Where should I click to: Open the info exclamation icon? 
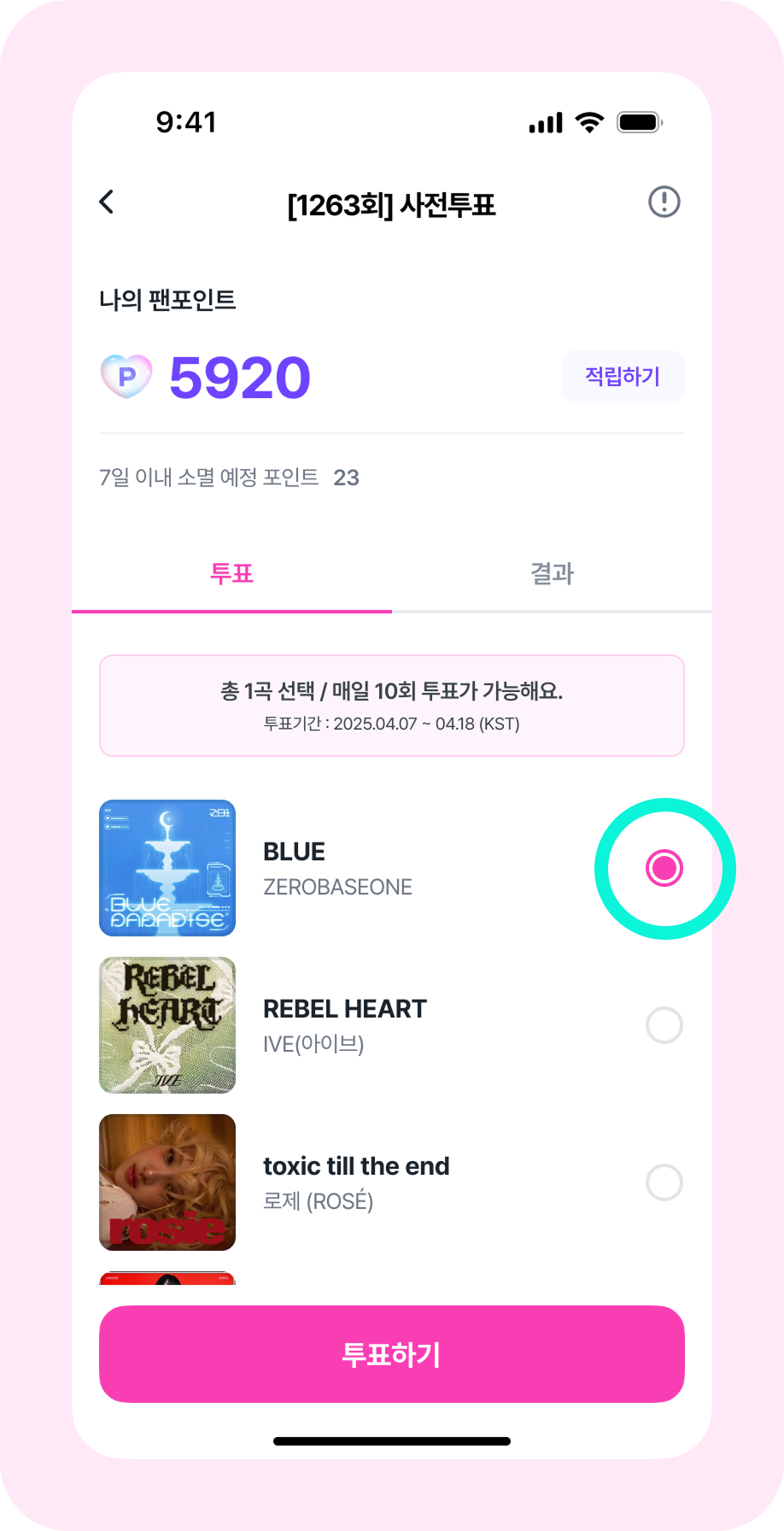pos(664,202)
